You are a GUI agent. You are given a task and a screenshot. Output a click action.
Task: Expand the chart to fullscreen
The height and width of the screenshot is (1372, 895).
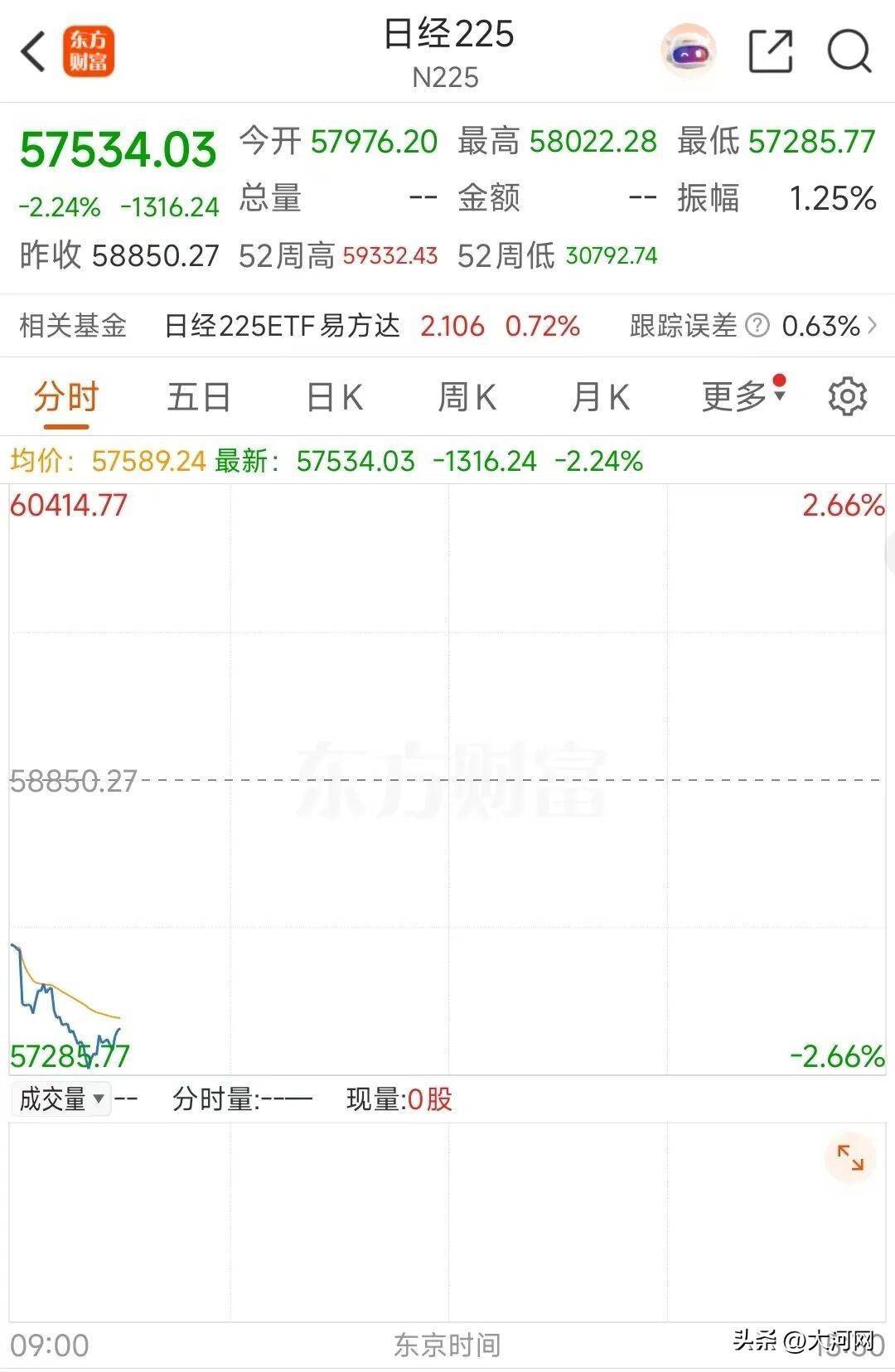point(850,1157)
